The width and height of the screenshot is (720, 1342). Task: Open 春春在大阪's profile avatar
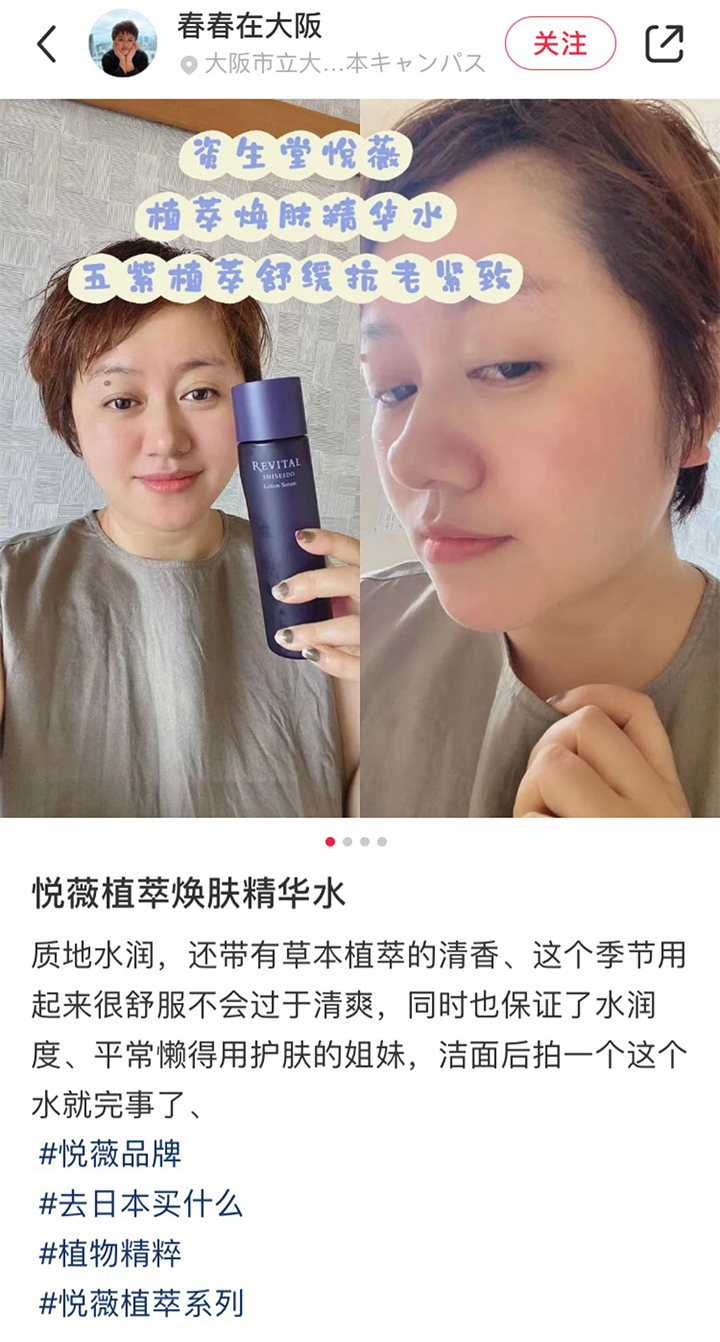[124, 44]
